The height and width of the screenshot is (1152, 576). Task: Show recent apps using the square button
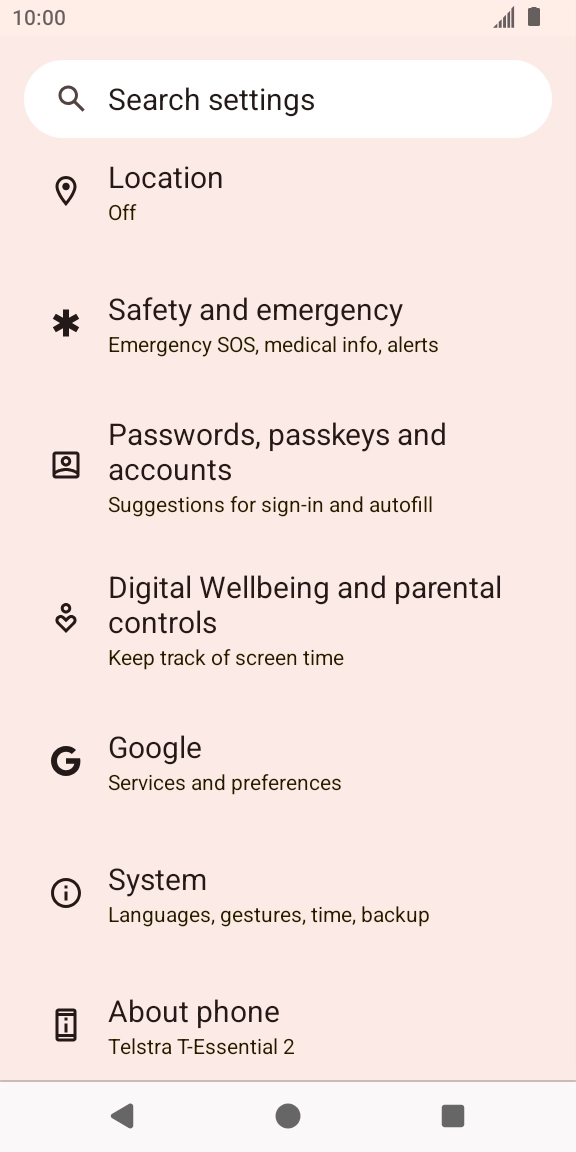coord(453,1116)
